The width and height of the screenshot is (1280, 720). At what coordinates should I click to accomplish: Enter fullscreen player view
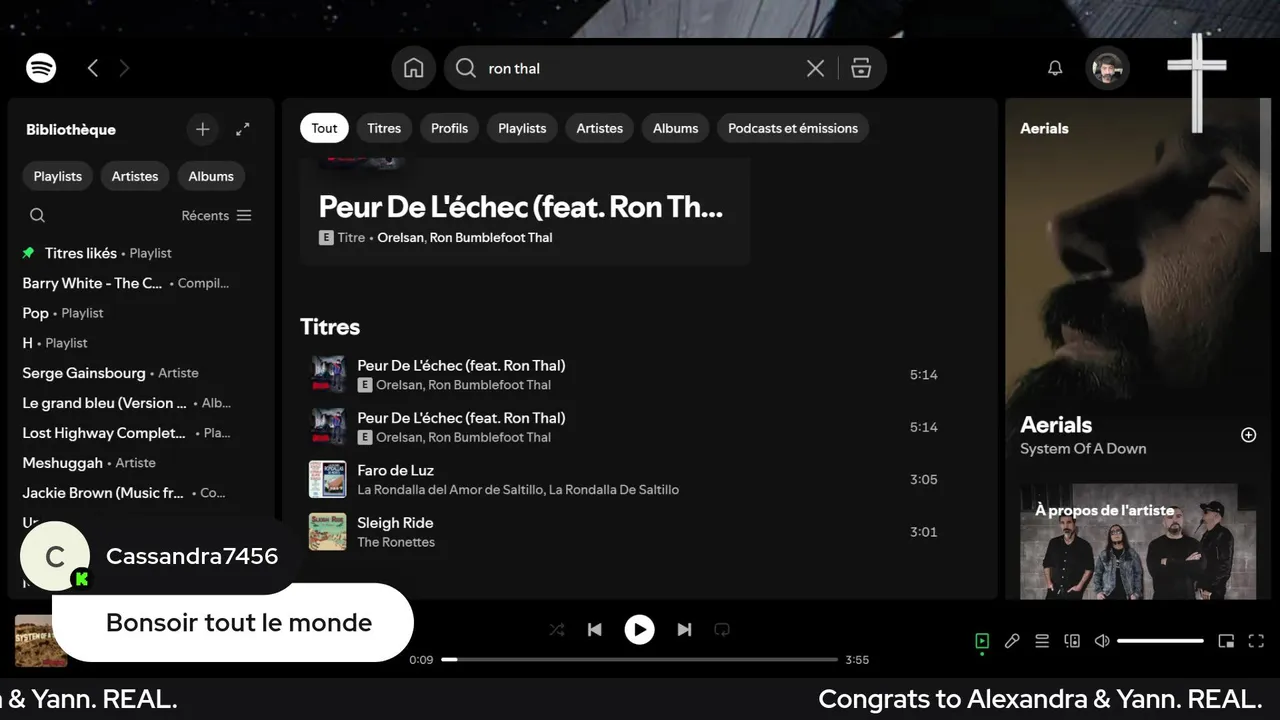(1256, 641)
